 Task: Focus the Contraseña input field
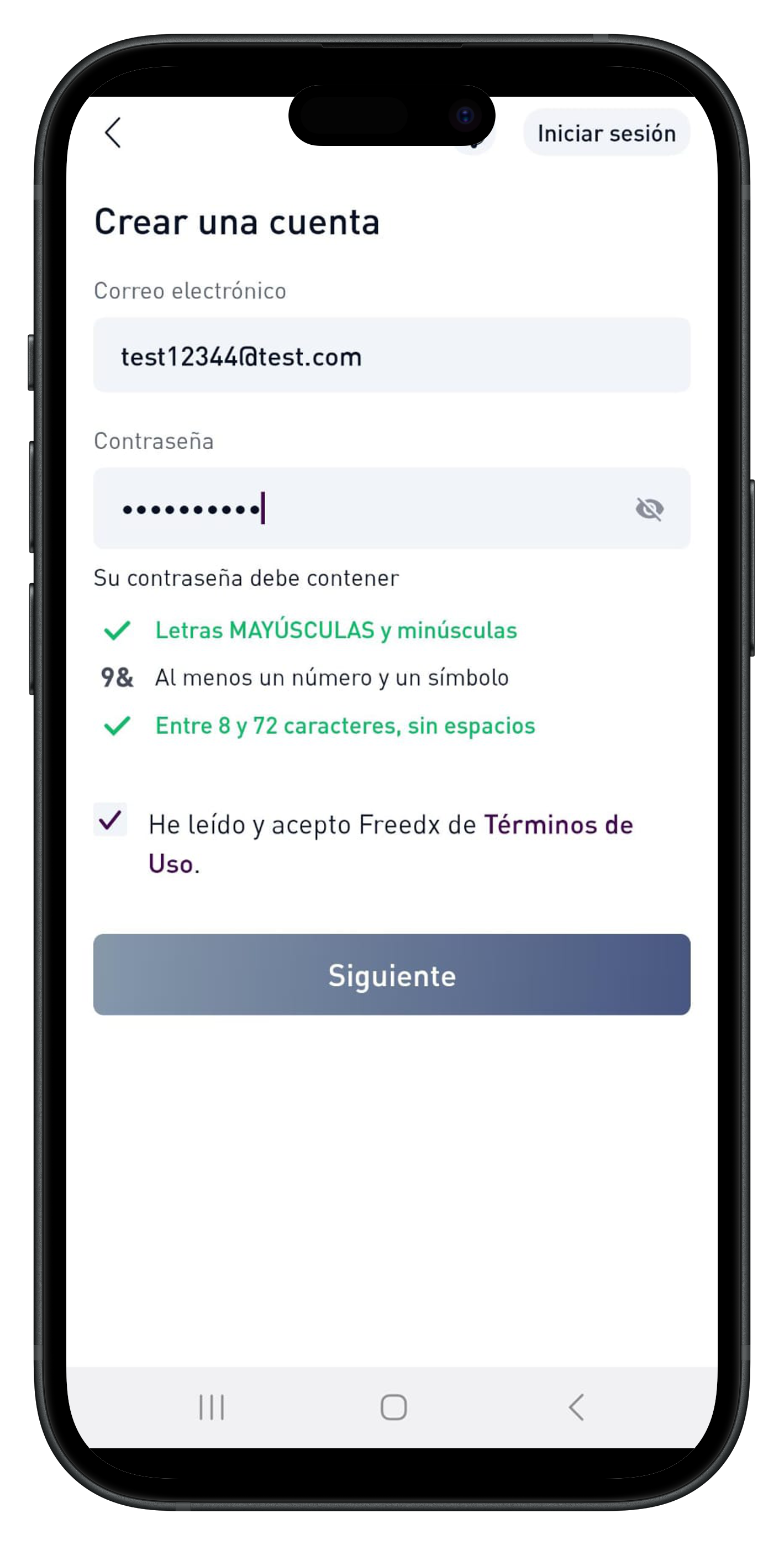[x=360, y=509]
